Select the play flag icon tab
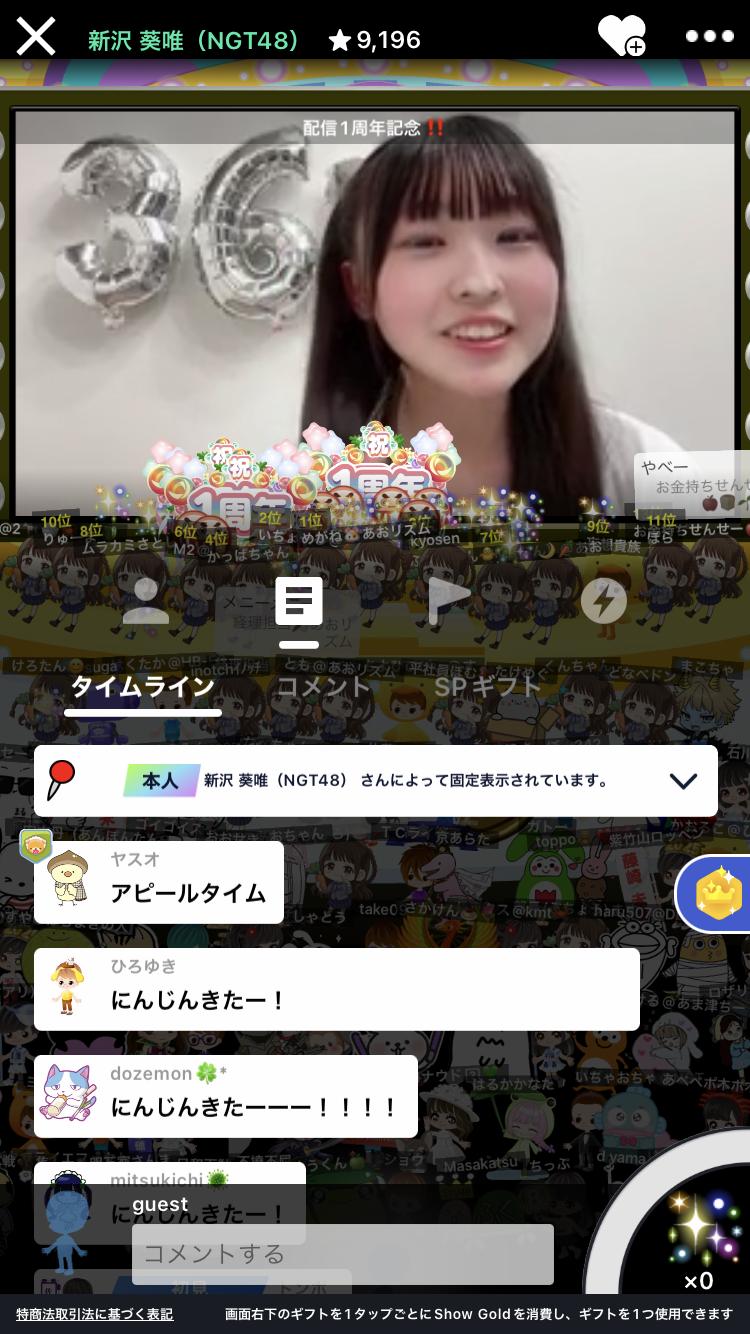Screen dimensions: 750x1334 click(449, 600)
